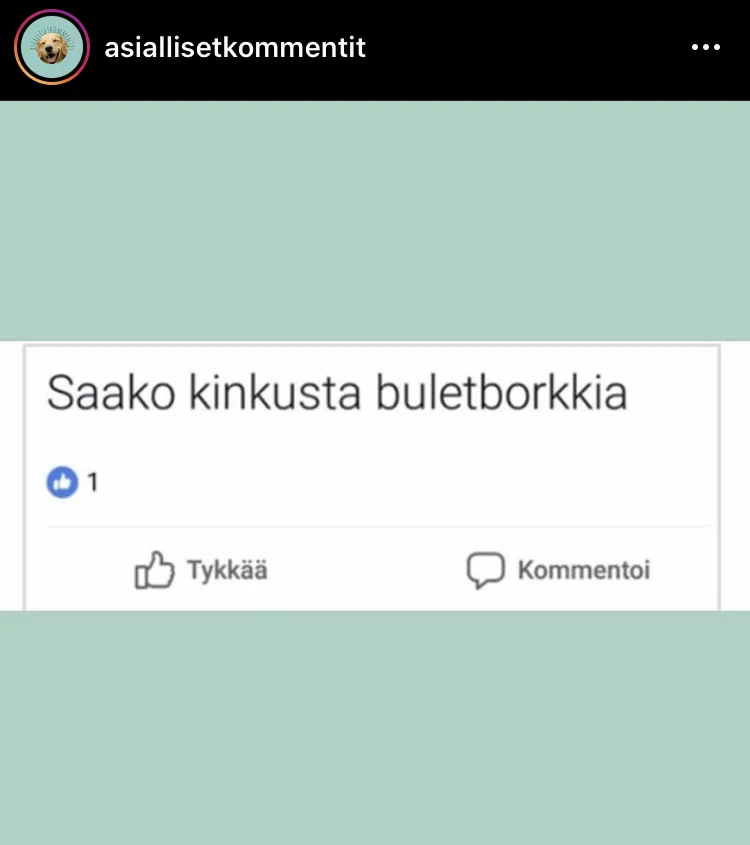Open the asiallisetkommentit username link
The width and height of the screenshot is (750, 845).
[235, 47]
